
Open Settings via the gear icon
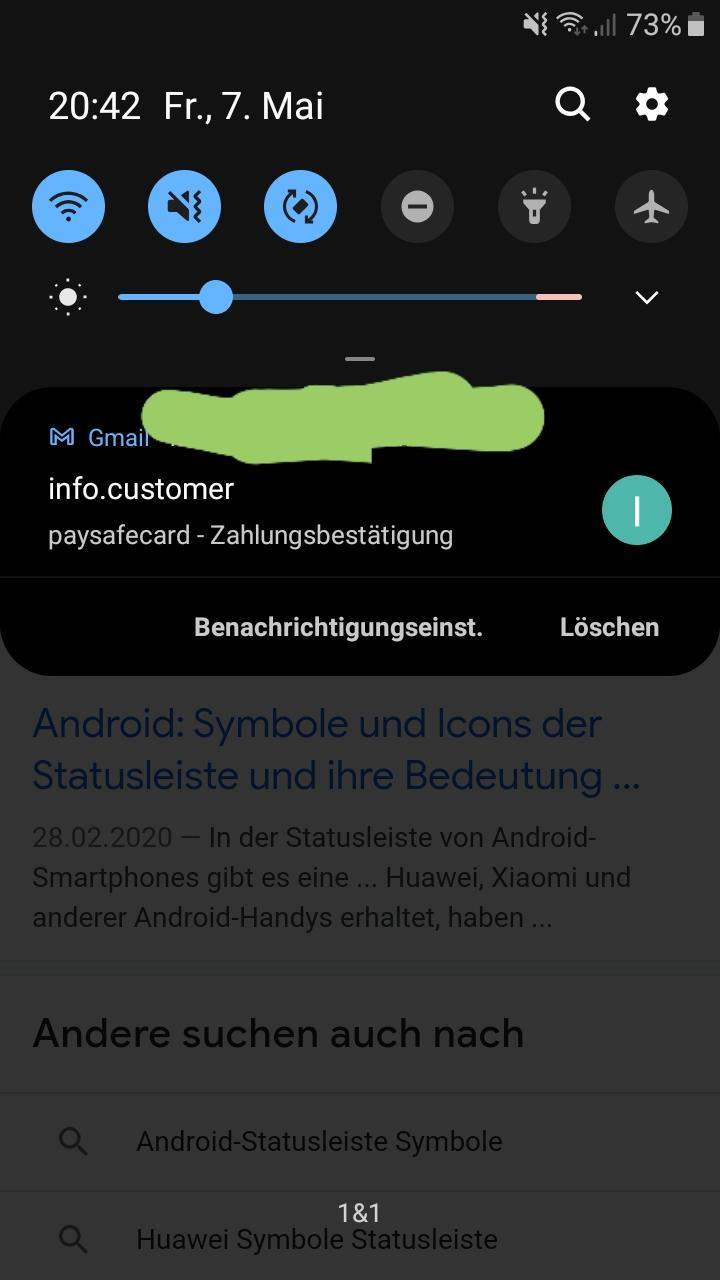(651, 104)
